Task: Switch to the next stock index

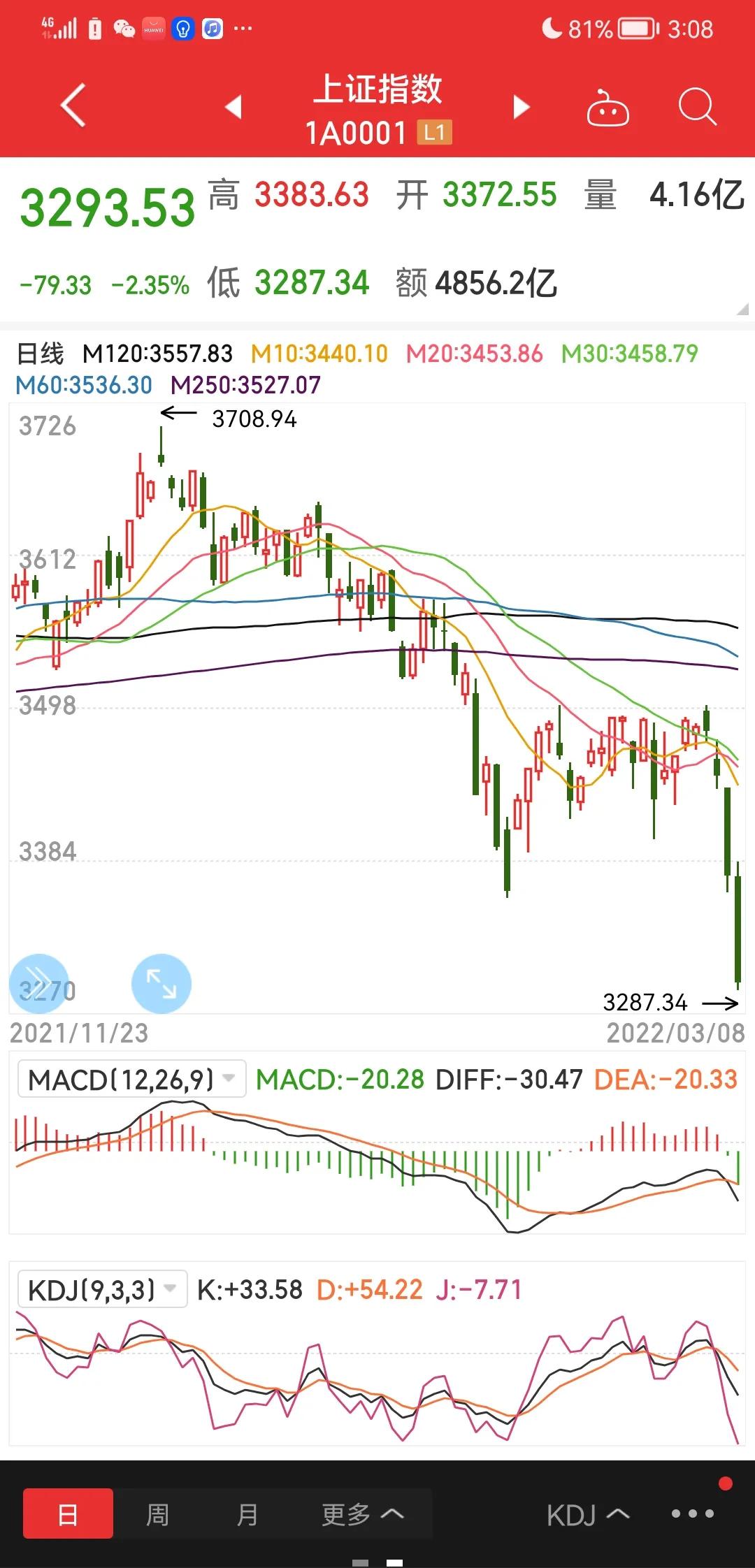Action: 522,108
